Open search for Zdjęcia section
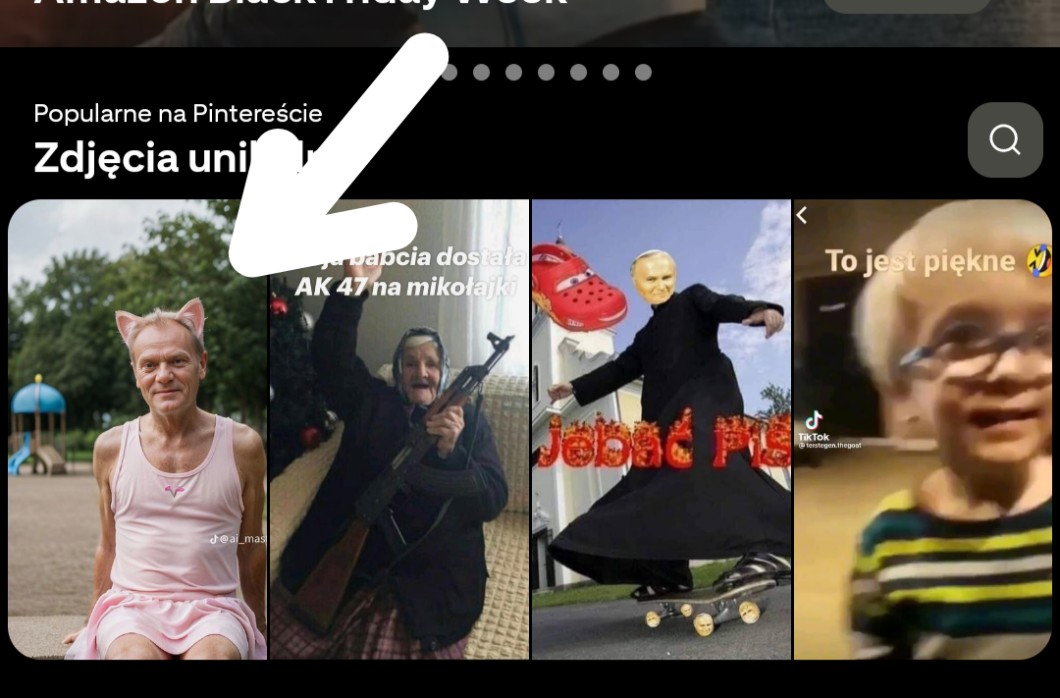The image size is (1060, 698). (x=1005, y=140)
